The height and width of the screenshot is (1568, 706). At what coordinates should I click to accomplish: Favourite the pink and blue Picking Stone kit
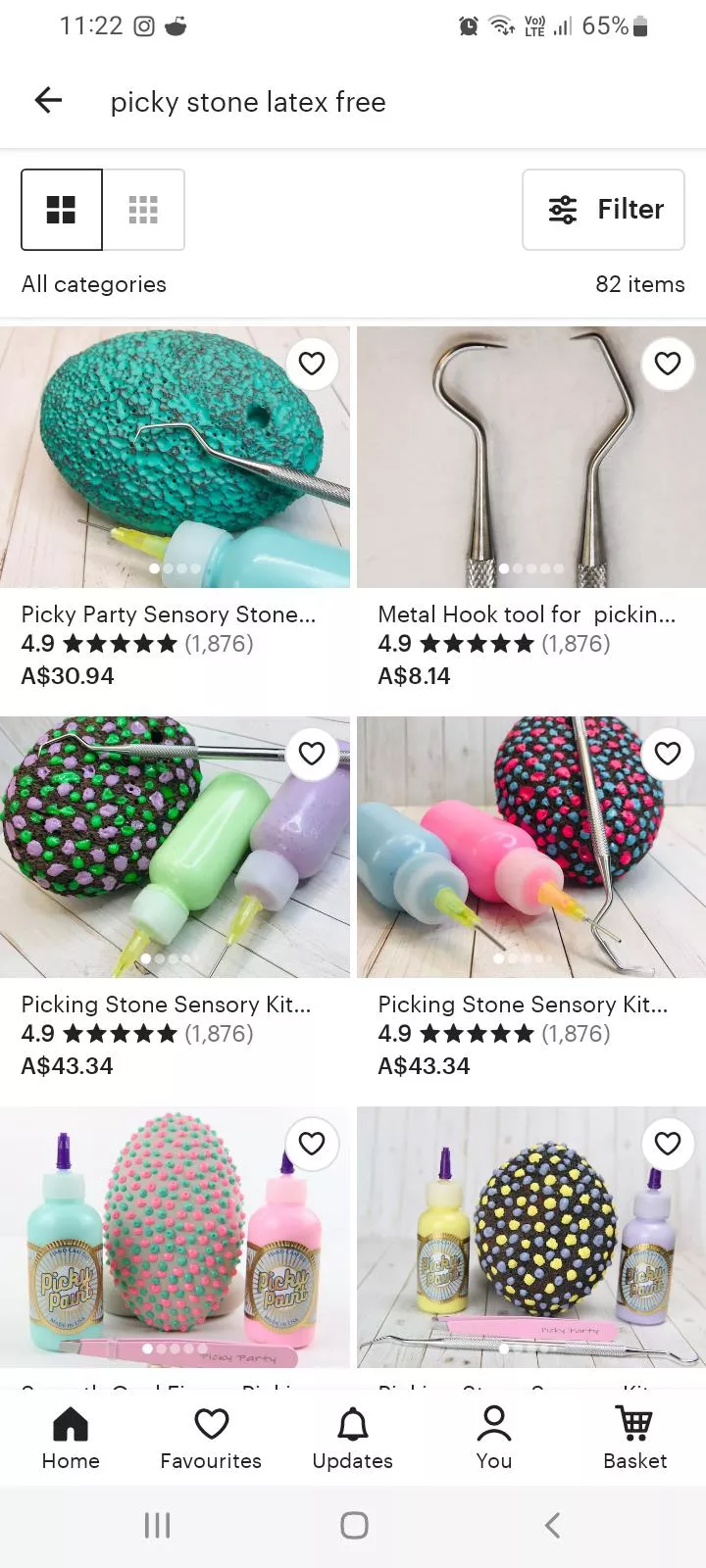coord(668,754)
